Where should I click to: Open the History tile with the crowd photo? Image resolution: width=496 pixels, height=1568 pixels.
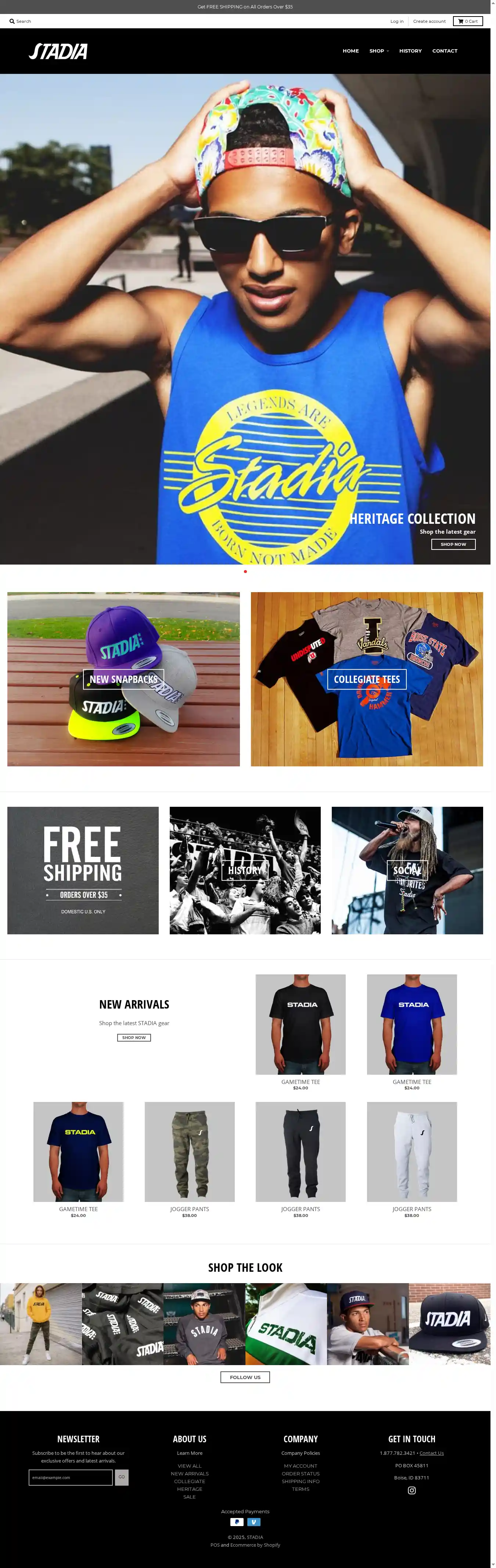[245, 870]
